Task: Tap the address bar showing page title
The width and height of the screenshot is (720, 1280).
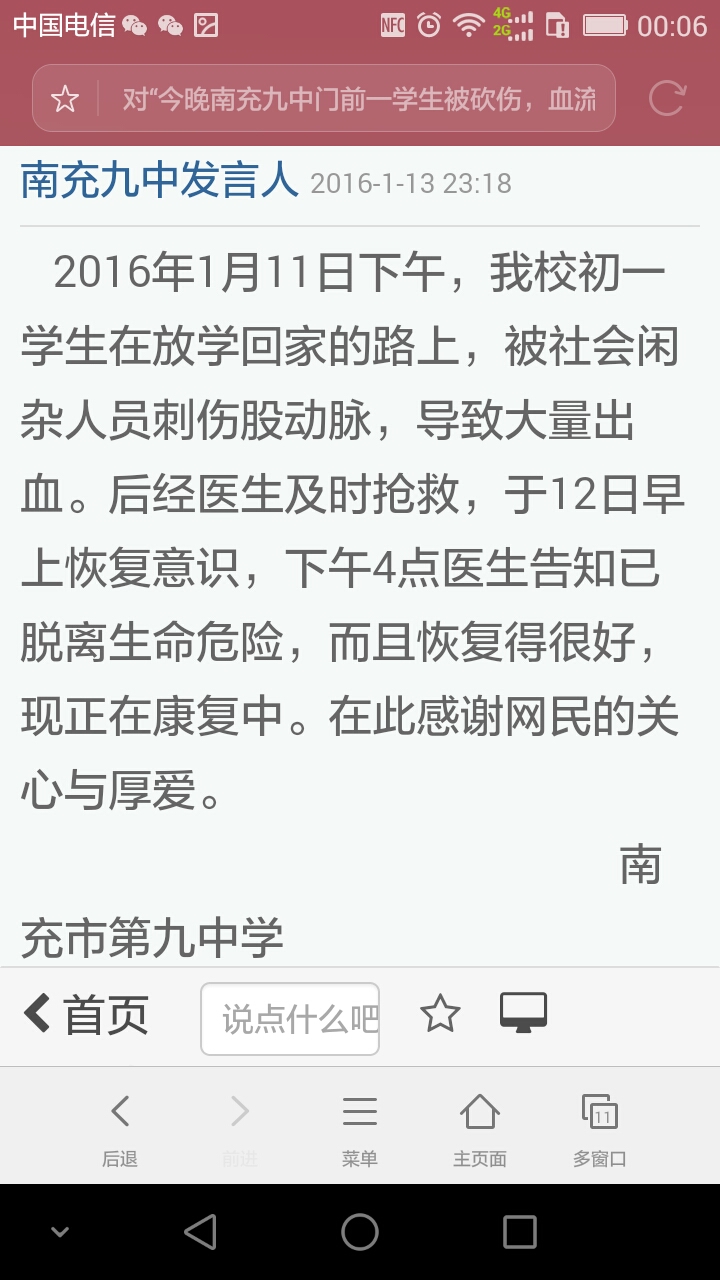Action: click(x=358, y=99)
